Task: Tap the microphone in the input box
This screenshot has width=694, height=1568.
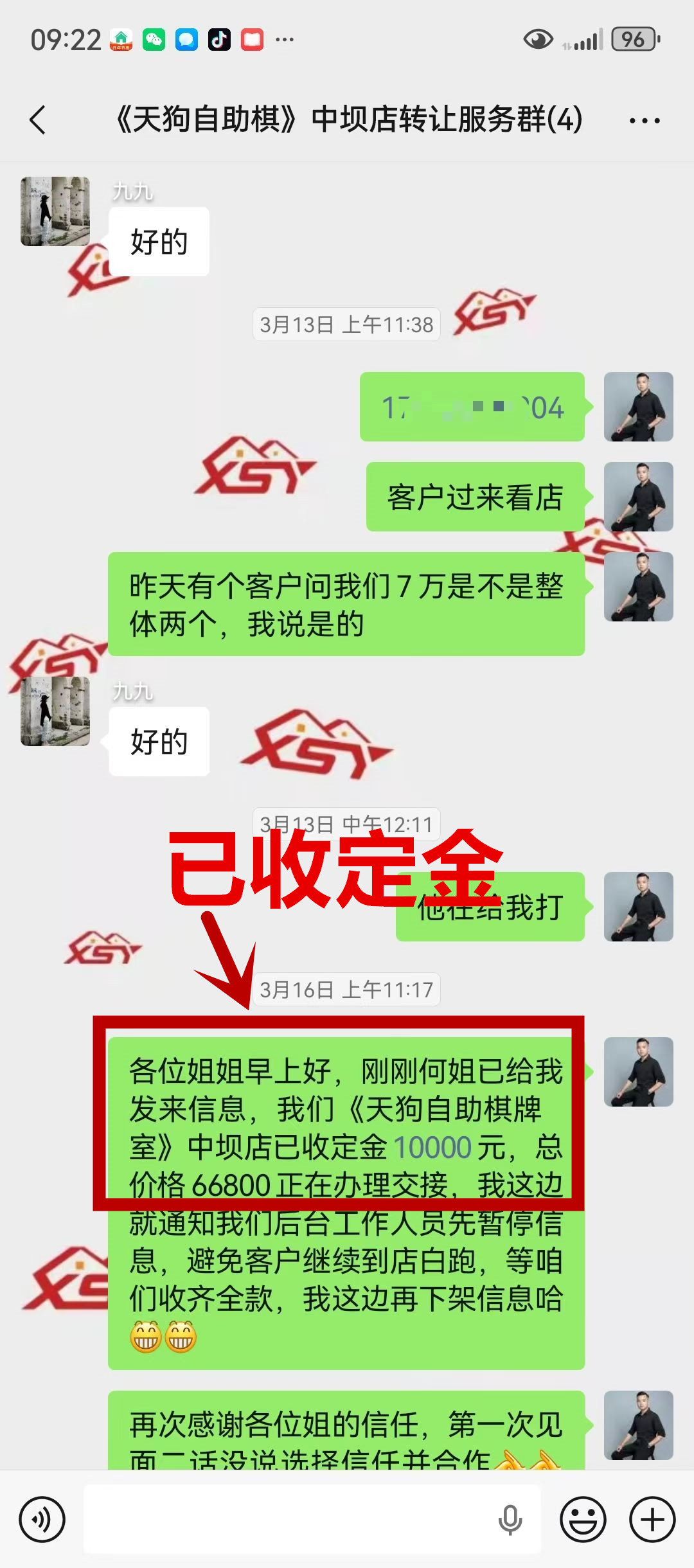Action: click(510, 1520)
